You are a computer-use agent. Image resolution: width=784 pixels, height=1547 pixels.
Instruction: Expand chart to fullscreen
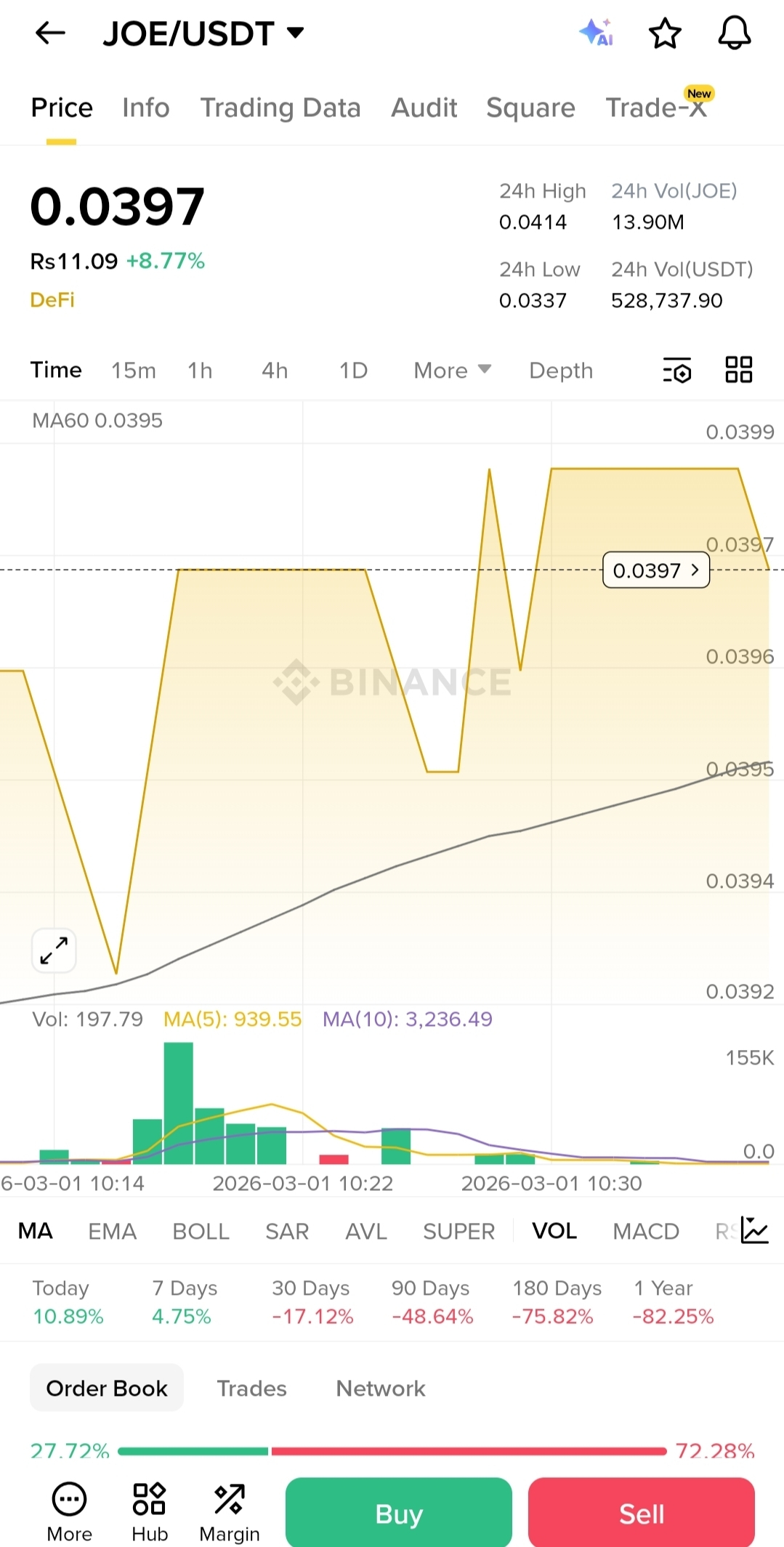(x=54, y=950)
